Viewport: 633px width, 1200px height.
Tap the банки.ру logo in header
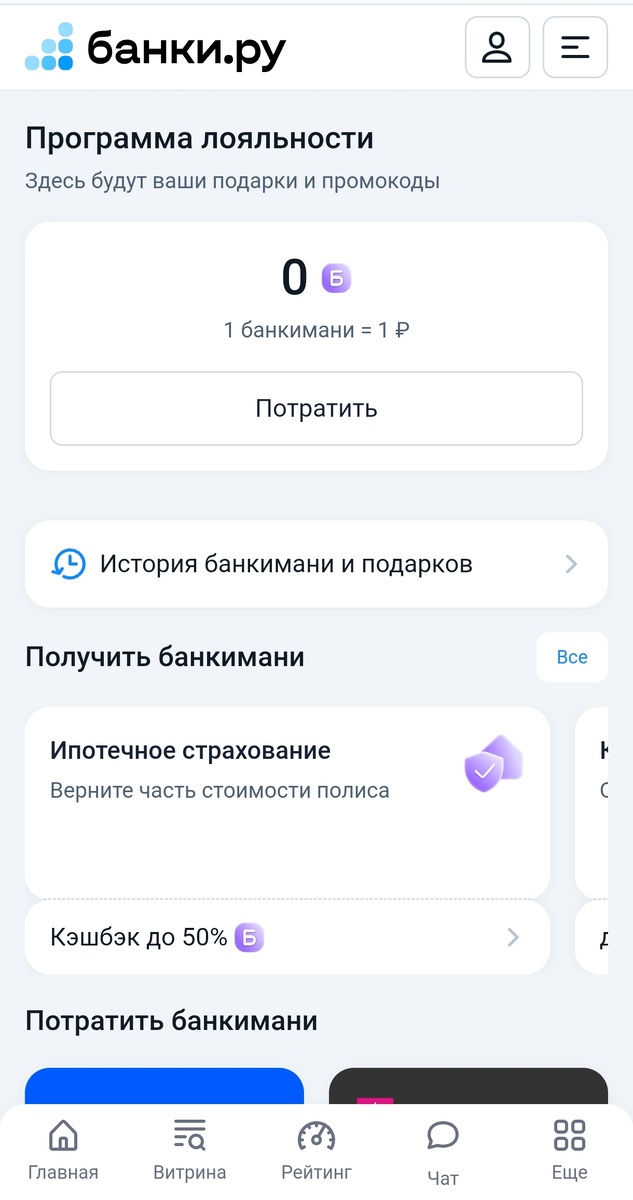click(156, 47)
